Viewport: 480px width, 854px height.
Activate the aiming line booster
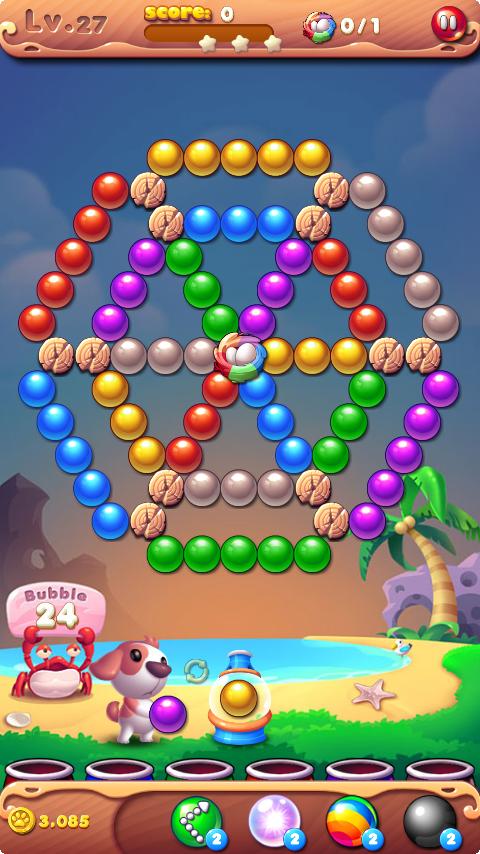197,821
